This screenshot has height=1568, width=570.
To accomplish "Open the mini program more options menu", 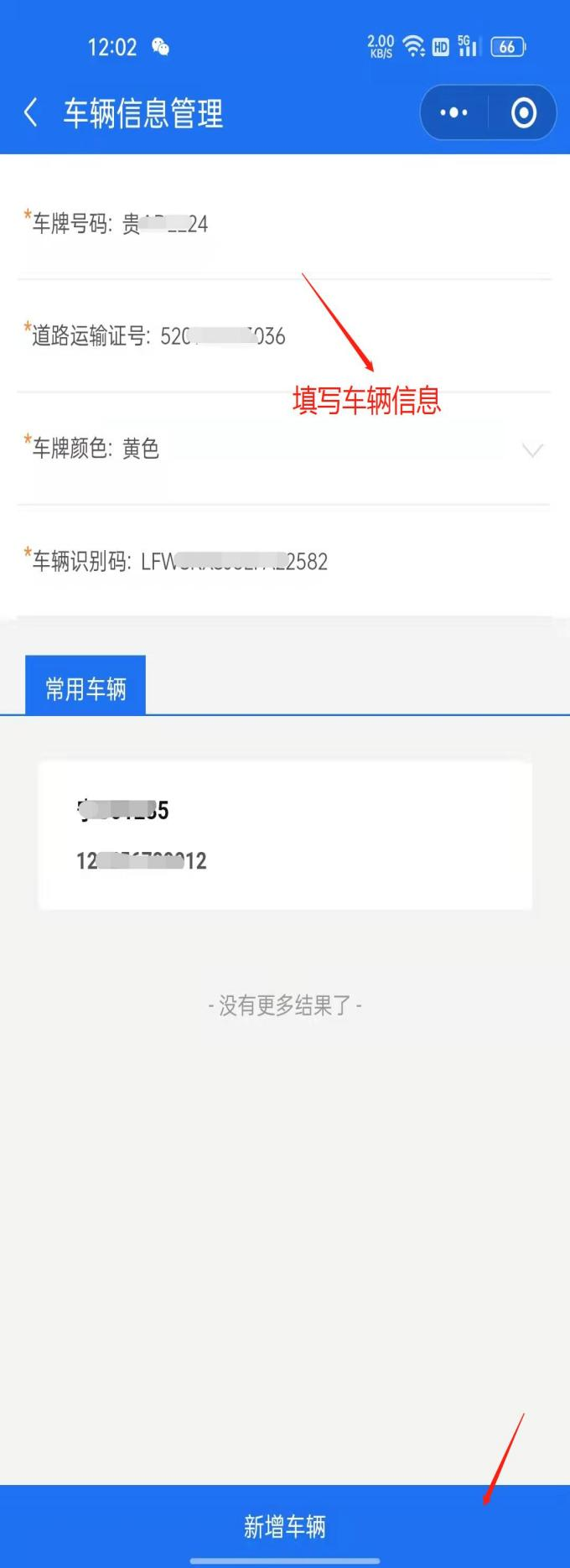I will 453,112.
